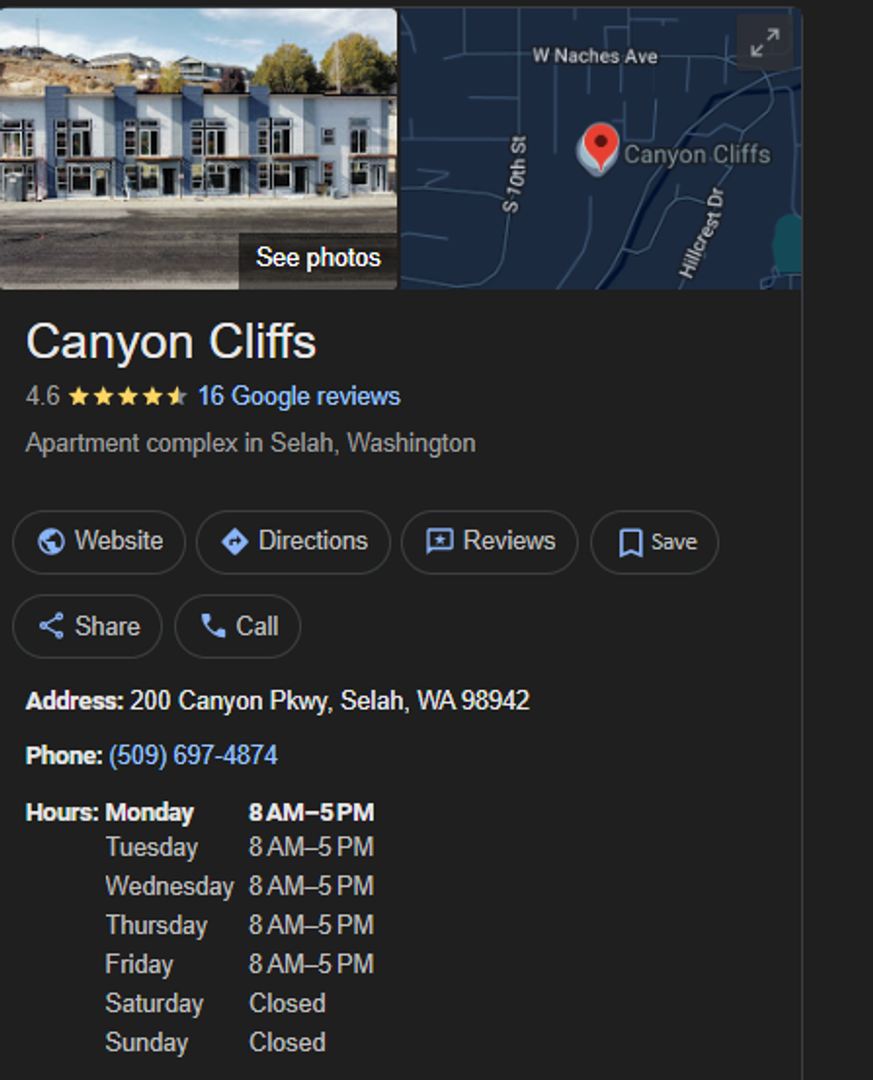The width and height of the screenshot is (873, 1080).
Task: Open See photos of Canyon Cliffs
Action: [318, 258]
